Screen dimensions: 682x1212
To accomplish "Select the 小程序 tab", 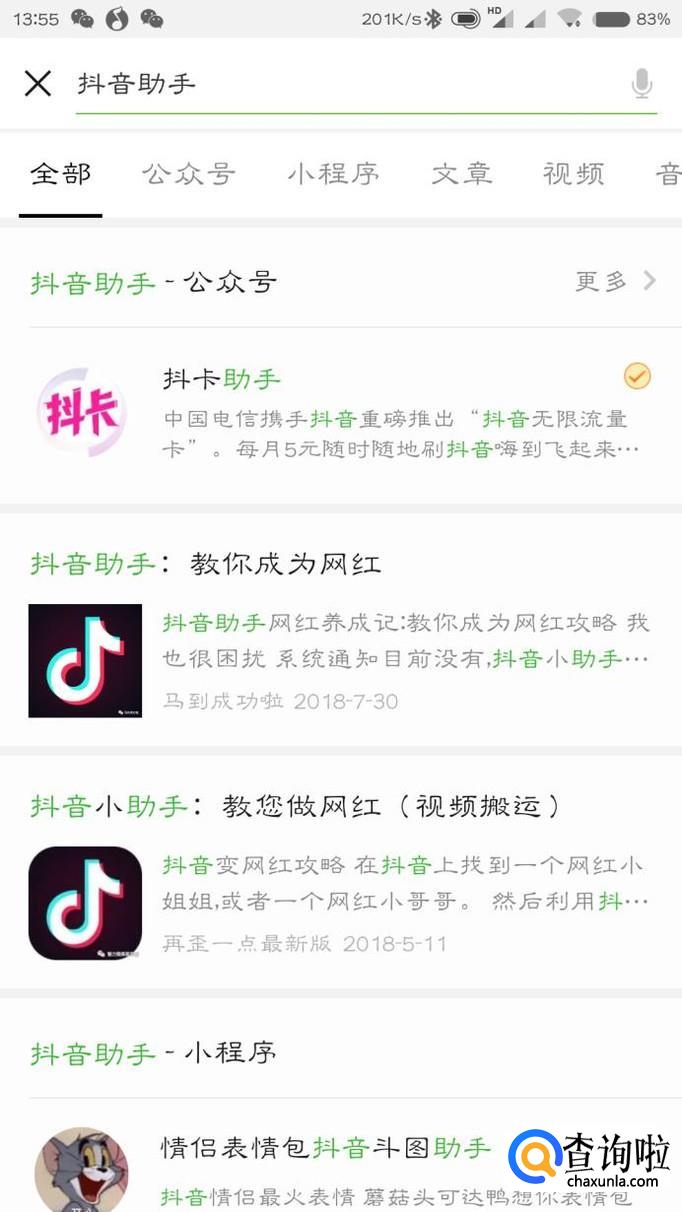I will (x=333, y=175).
